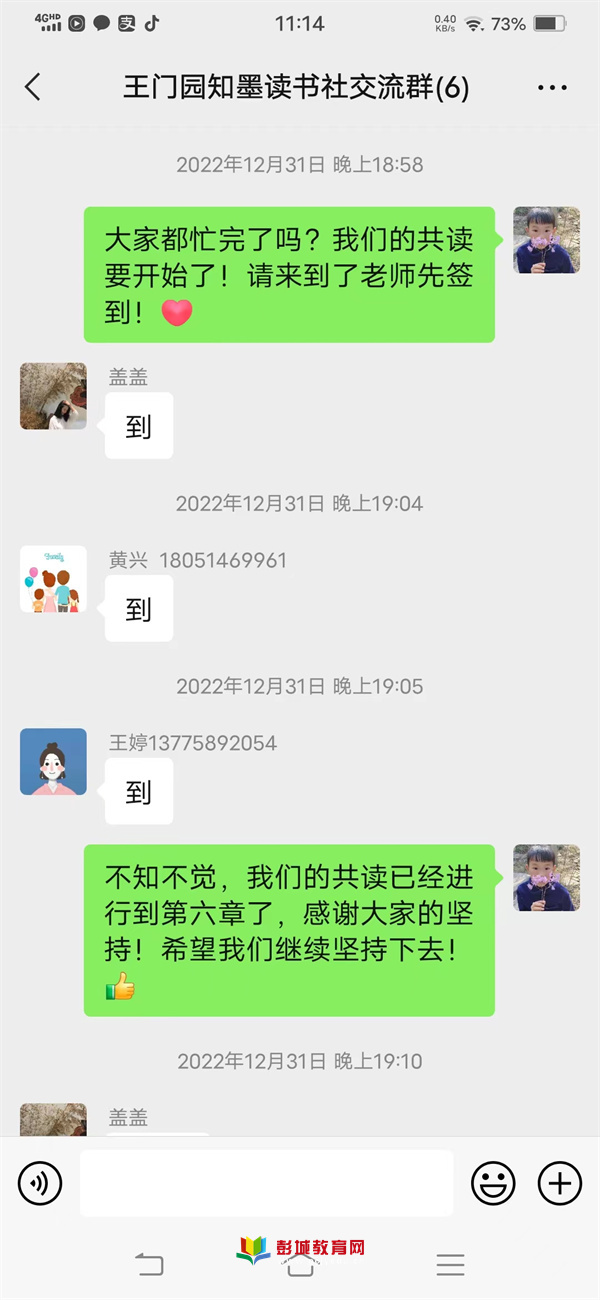The height and width of the screenshot is (1300, 600).
Task: Open the plus attachments menu
Action: pyautogui.click(x=560, y=1183)
